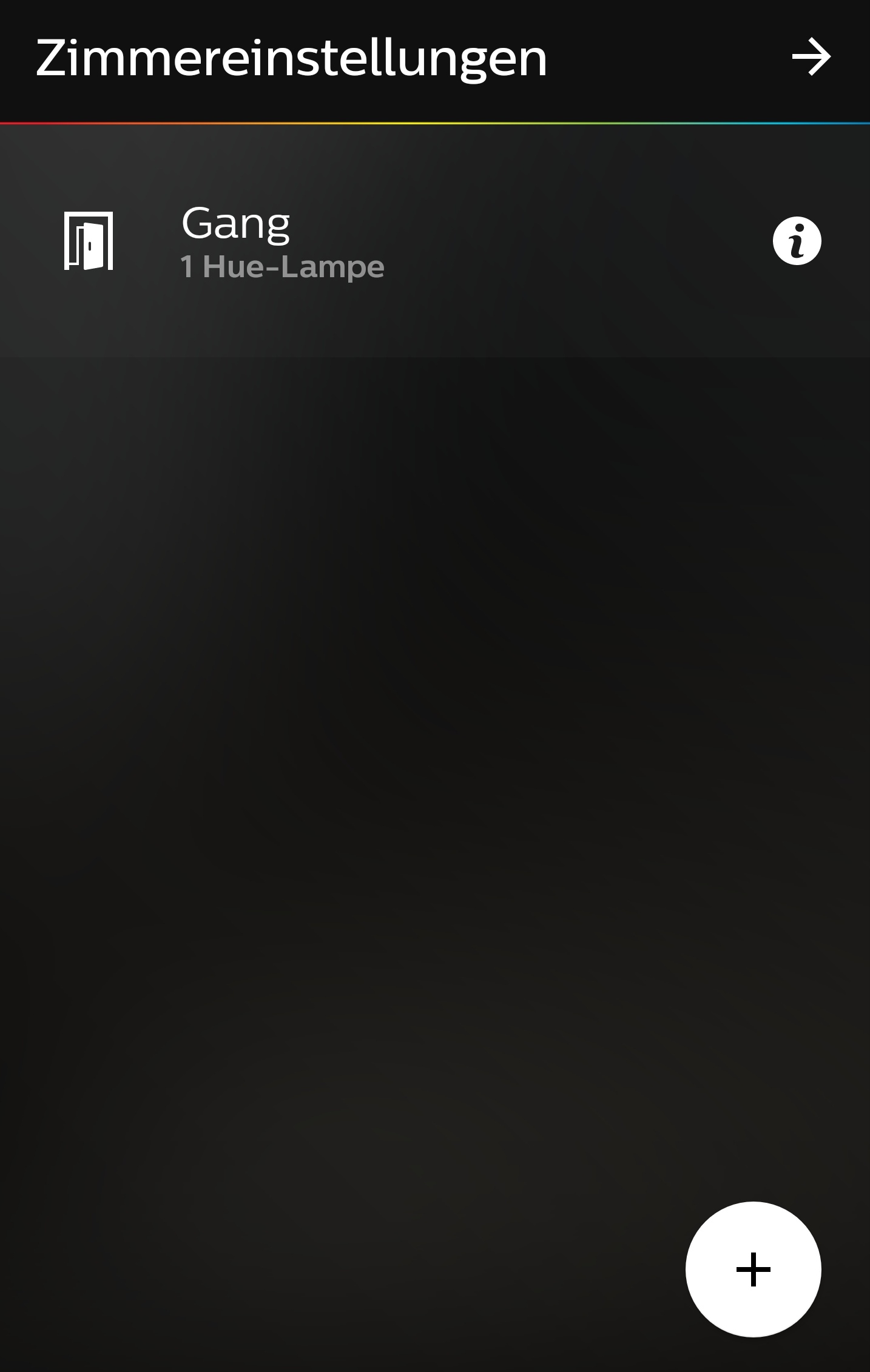Tap the forward arrow in the header

811,58
